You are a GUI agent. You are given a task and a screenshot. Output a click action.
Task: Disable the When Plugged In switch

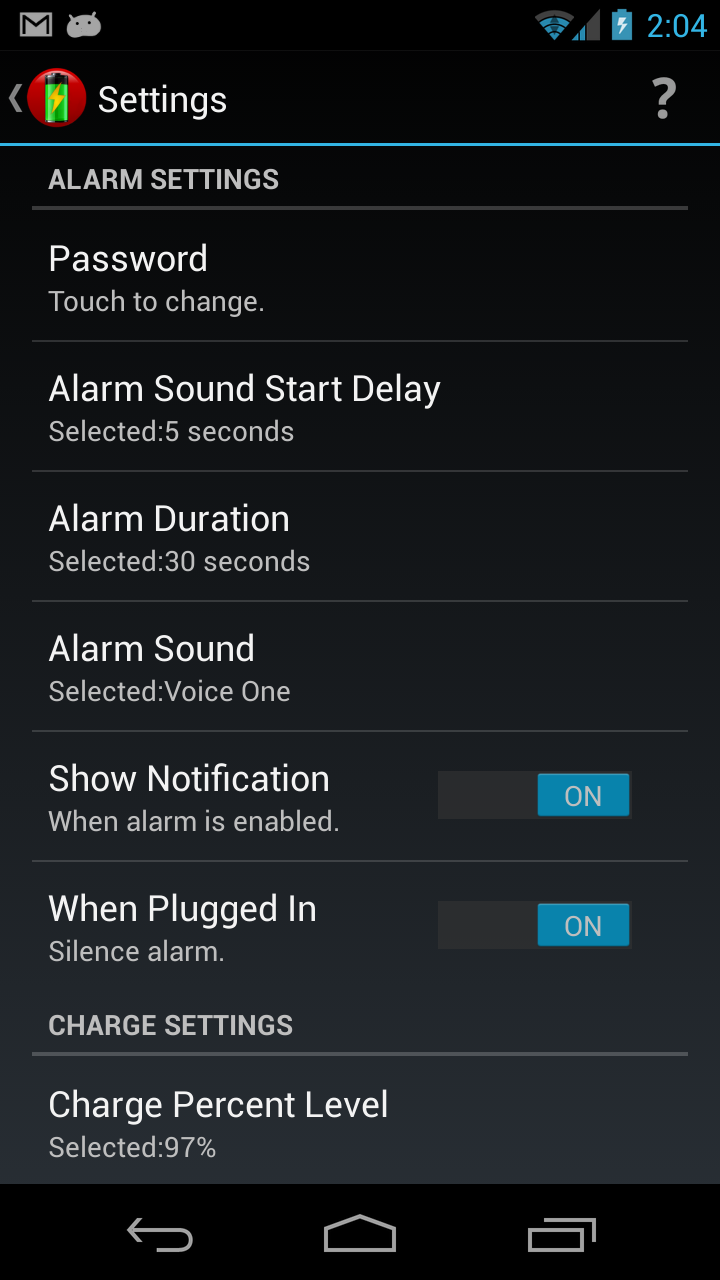coord(535,926)
